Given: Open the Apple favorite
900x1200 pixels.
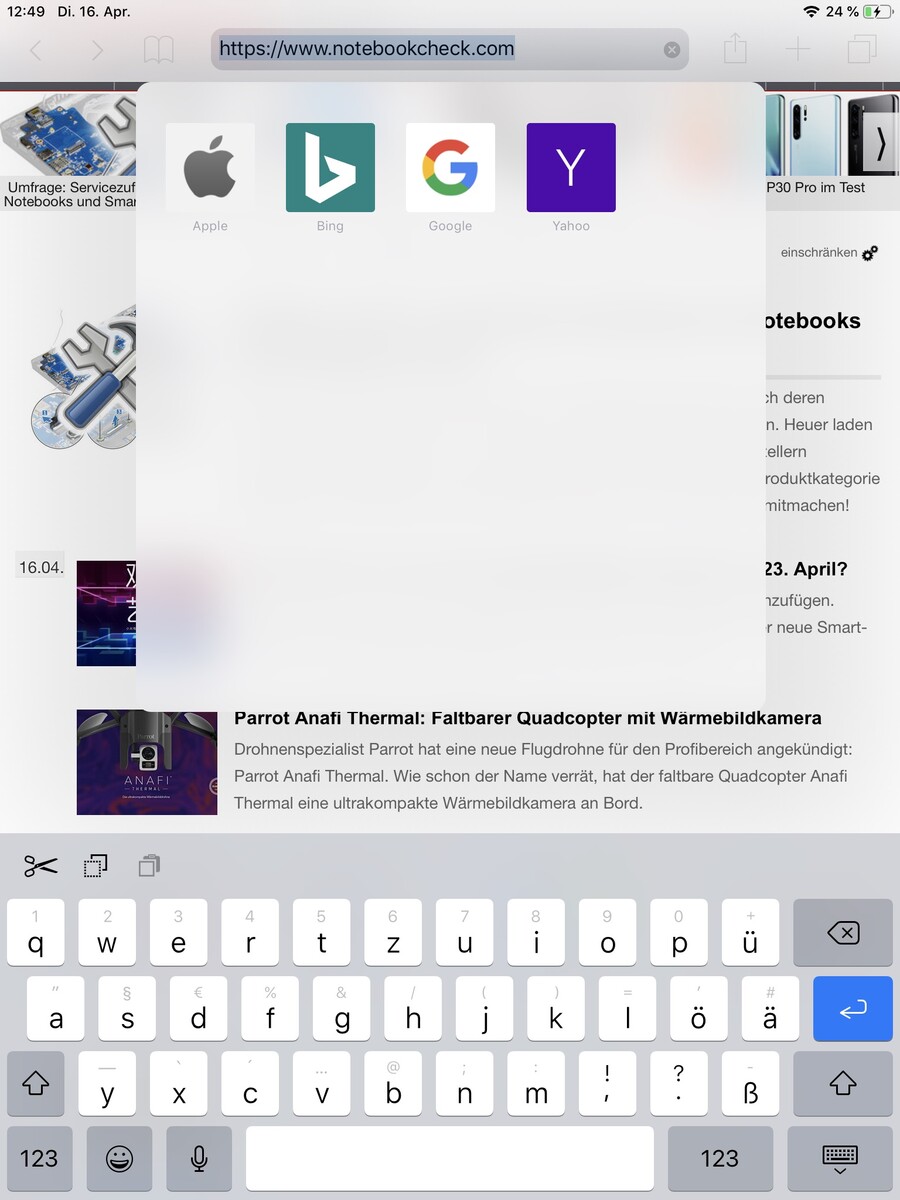Looking at the screenshot, I should 210,168.
